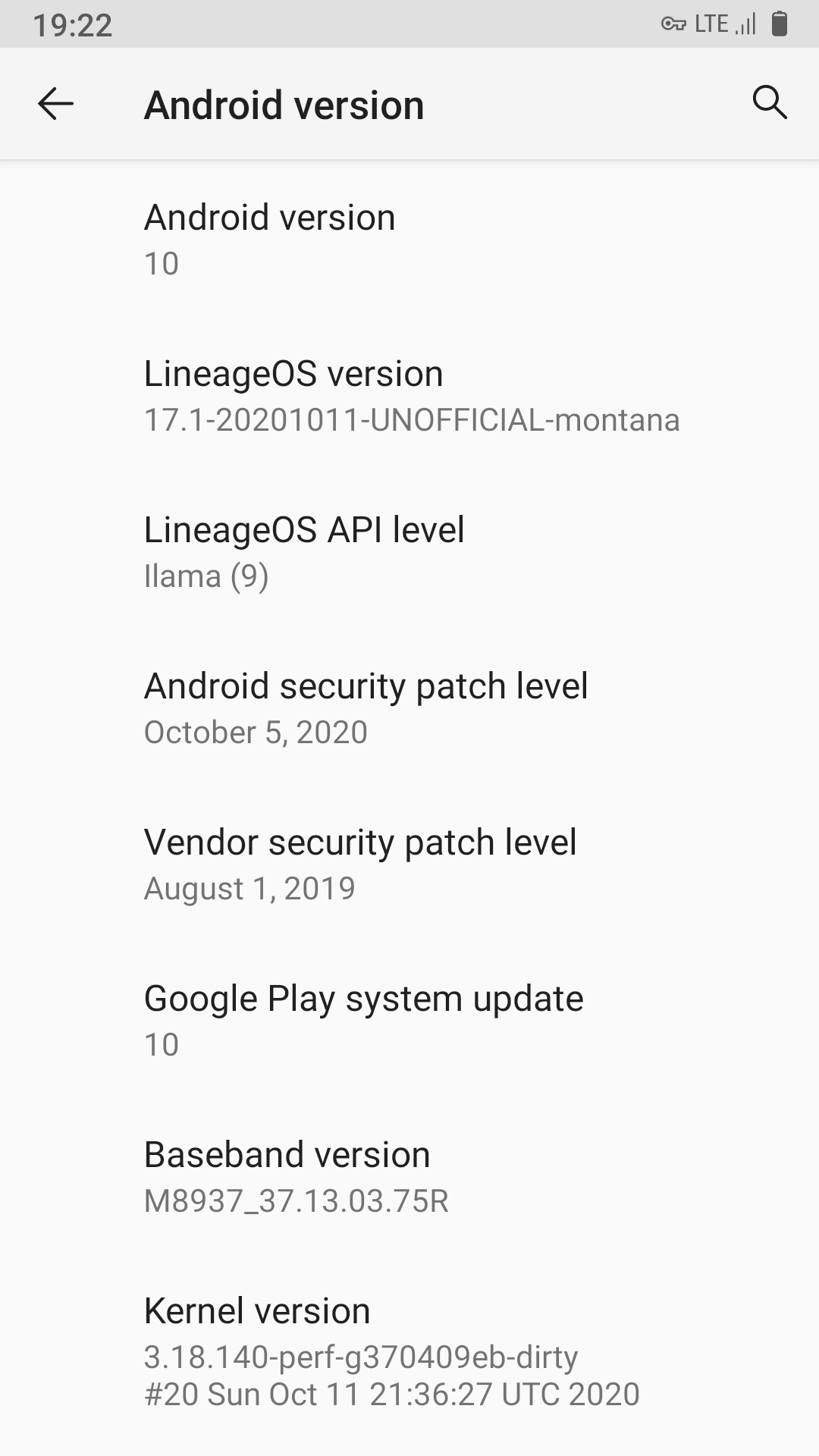Tap the Android version 10 row
The height and width of the screenshot is (1456, 819).
pos(409,240)
